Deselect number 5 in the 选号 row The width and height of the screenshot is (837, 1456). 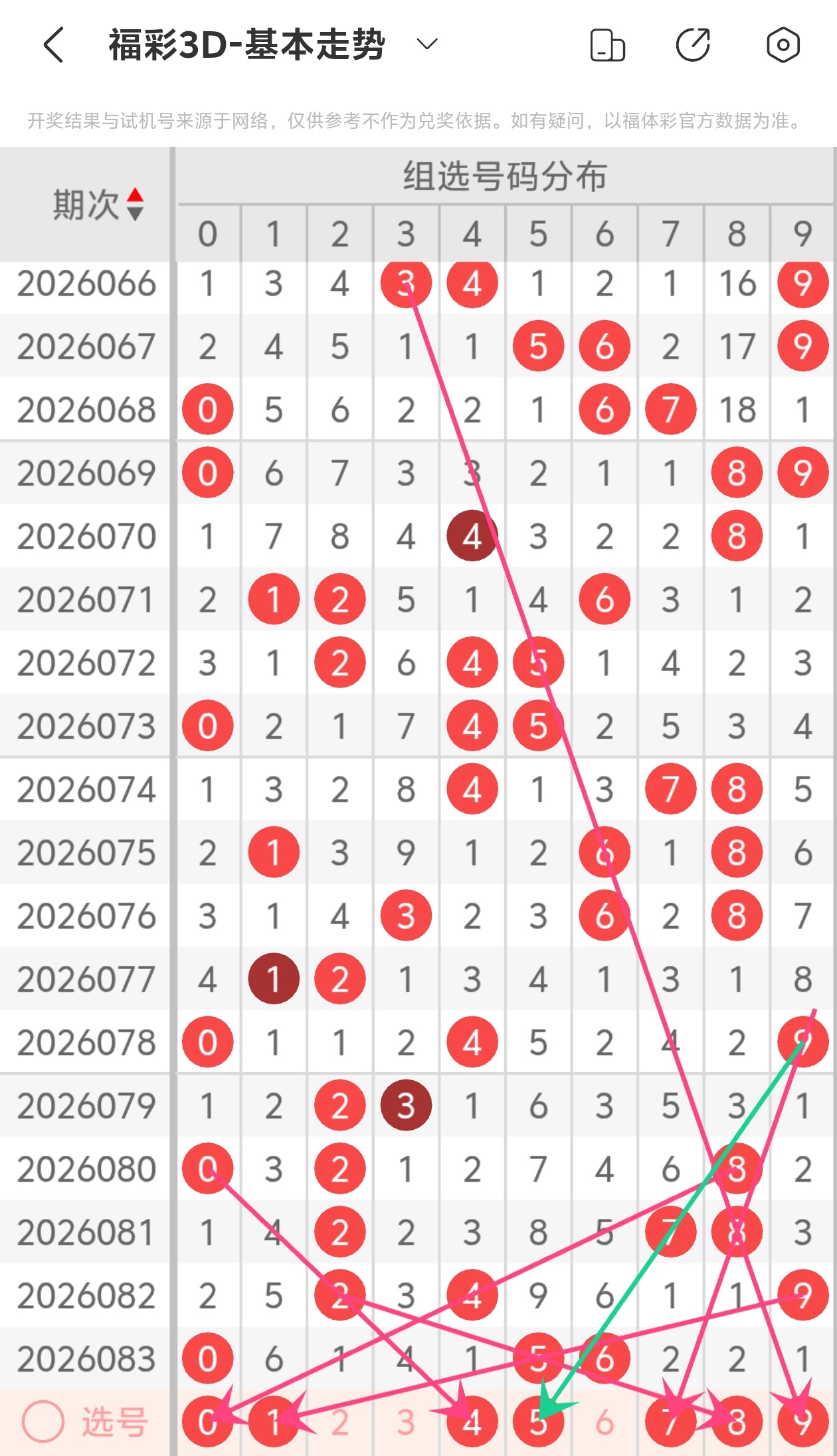[538, 1422]
